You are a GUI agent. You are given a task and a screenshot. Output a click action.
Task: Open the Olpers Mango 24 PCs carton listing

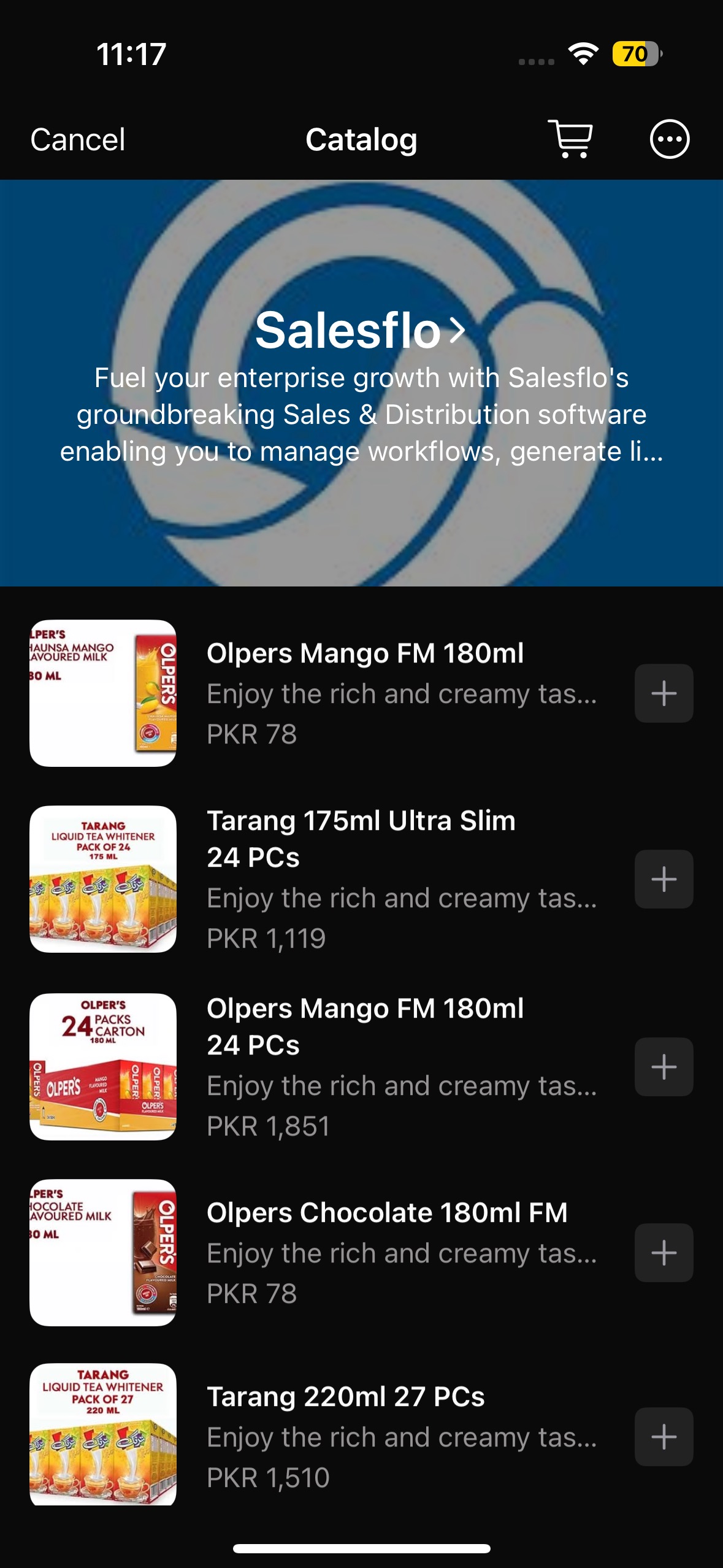365,1026
